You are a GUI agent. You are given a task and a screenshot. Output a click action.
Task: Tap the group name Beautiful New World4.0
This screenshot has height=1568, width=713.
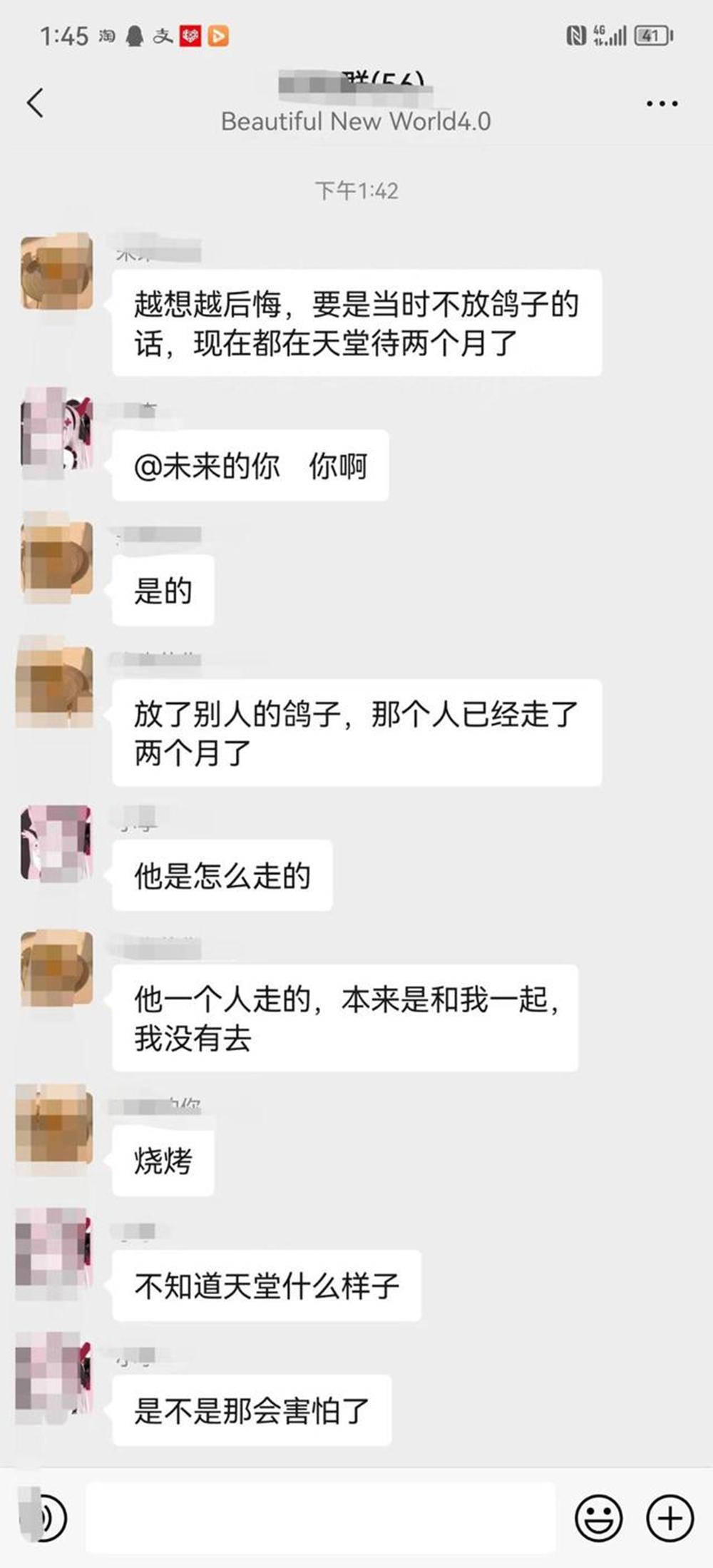pyautogui.click(x=355, y=121)
